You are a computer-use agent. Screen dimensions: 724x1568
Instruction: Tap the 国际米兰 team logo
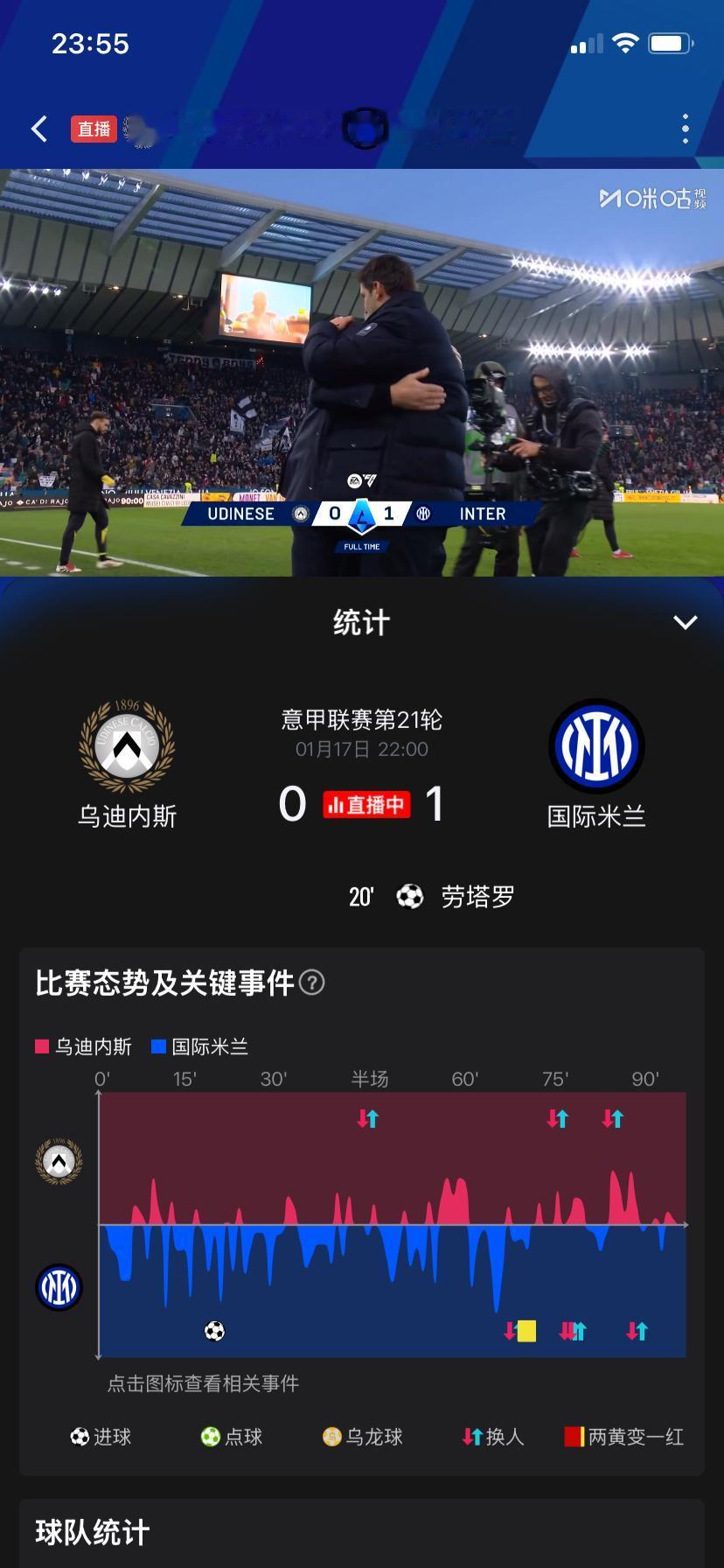click(x=596, y=745)
